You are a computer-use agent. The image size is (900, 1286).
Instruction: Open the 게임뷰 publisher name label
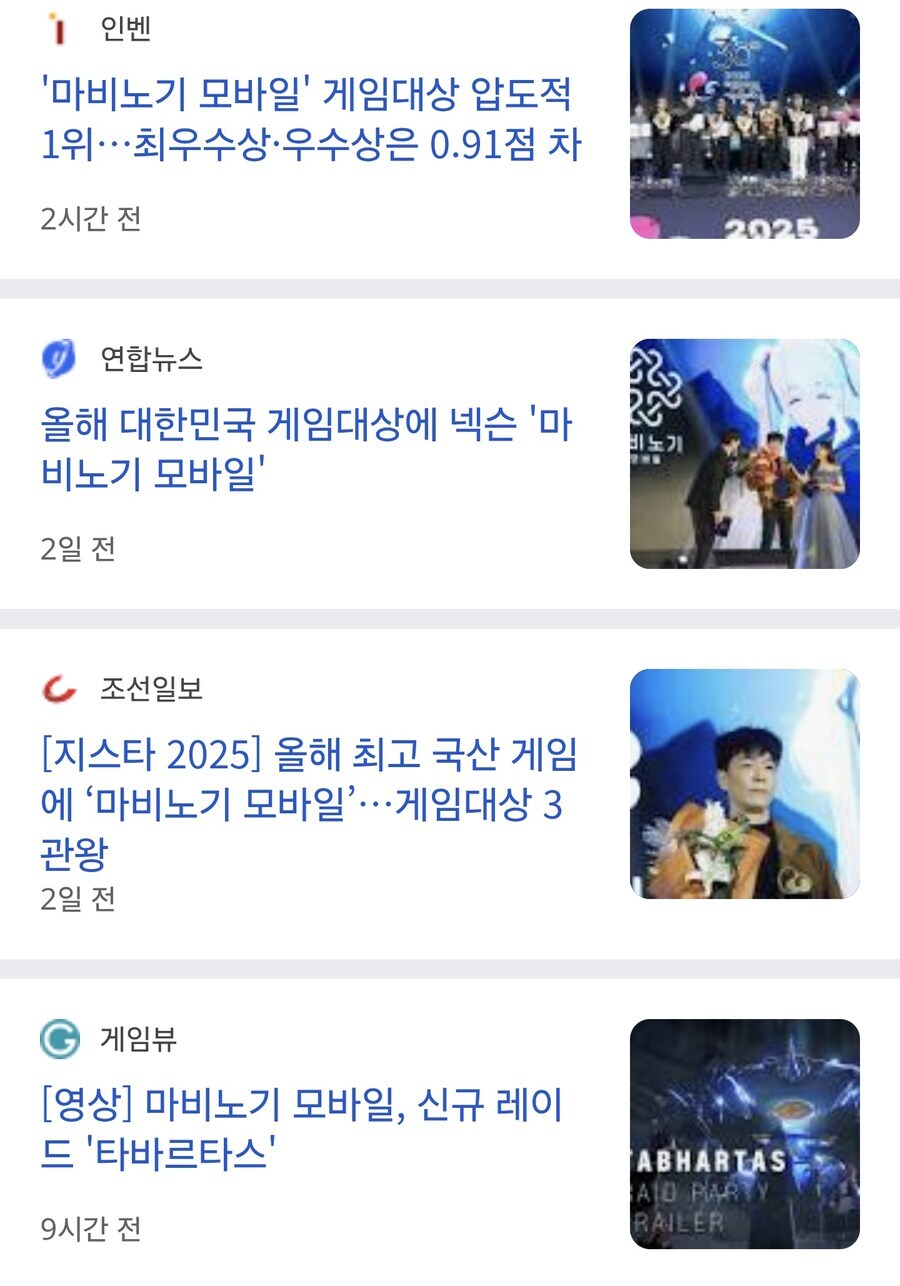click(138, 1036)
